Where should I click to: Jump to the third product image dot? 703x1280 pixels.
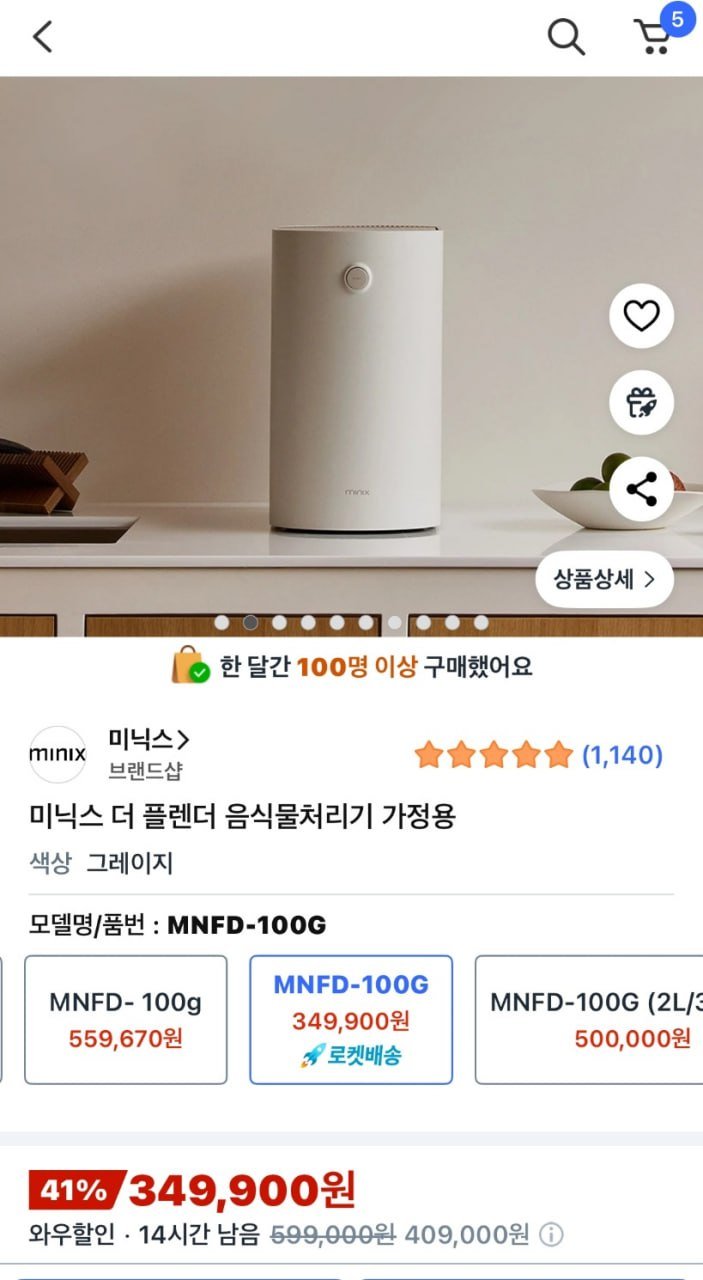pos(279,623)
